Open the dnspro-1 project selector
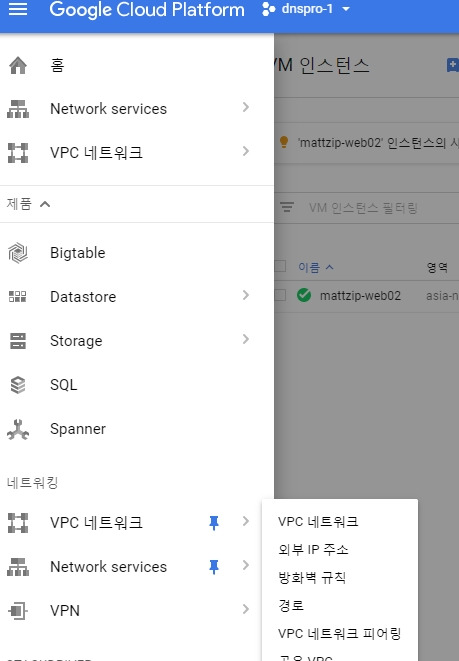This screenshot has height=661, width=459. 306,9
